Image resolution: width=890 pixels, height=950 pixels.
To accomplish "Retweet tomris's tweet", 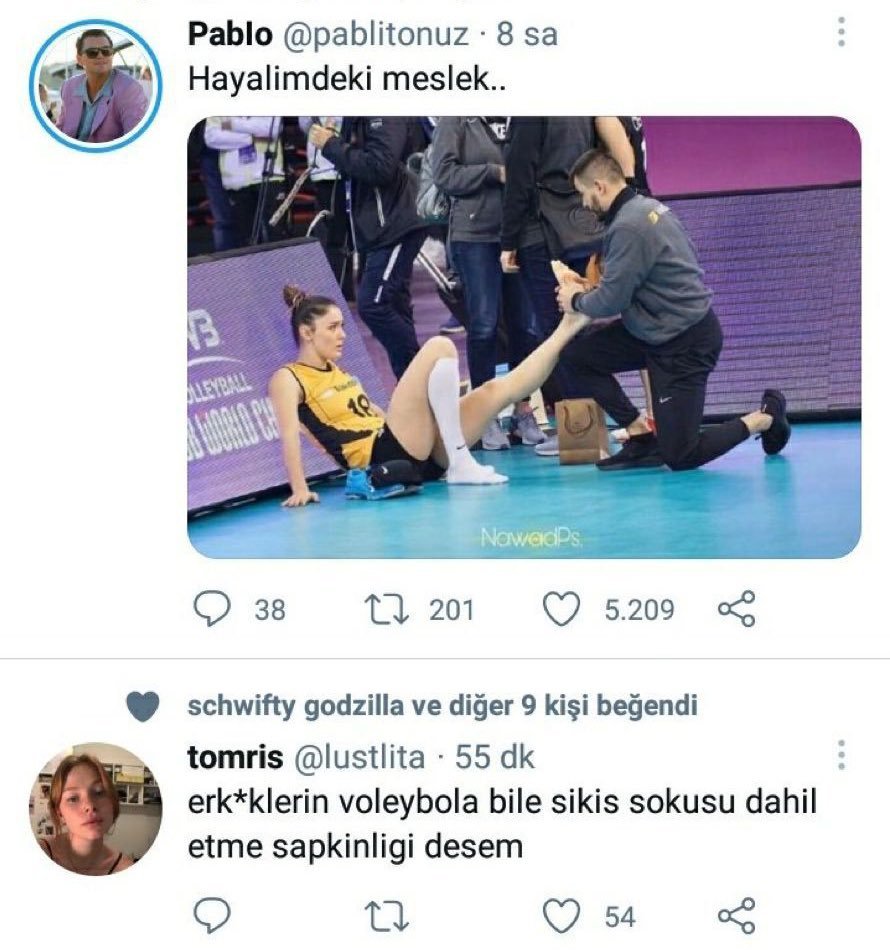I will tap(386, 915).
